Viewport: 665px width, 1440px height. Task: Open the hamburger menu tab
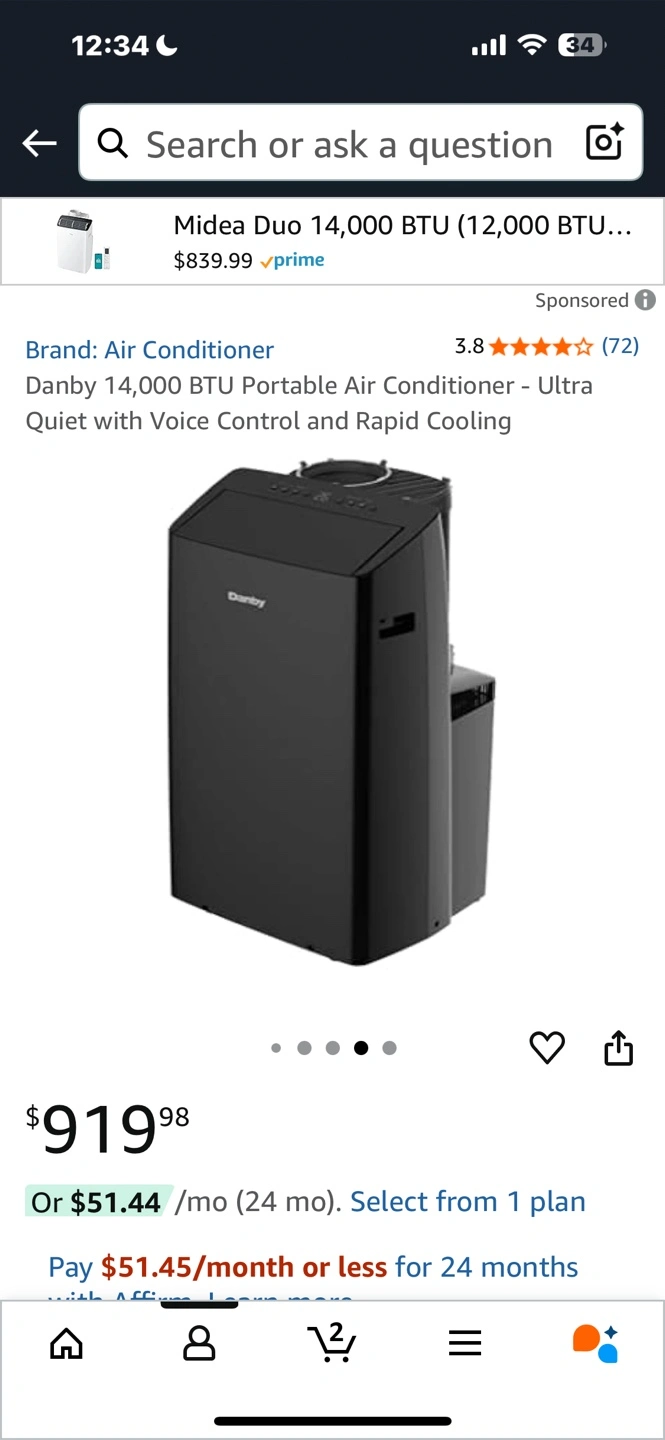tap(465, 1343)
